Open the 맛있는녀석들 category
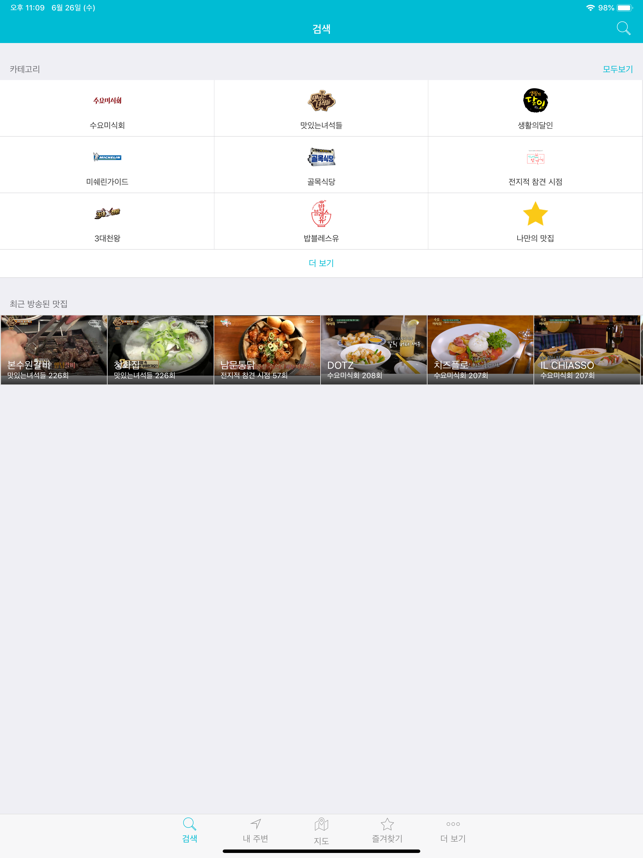 tap(321, 109)
